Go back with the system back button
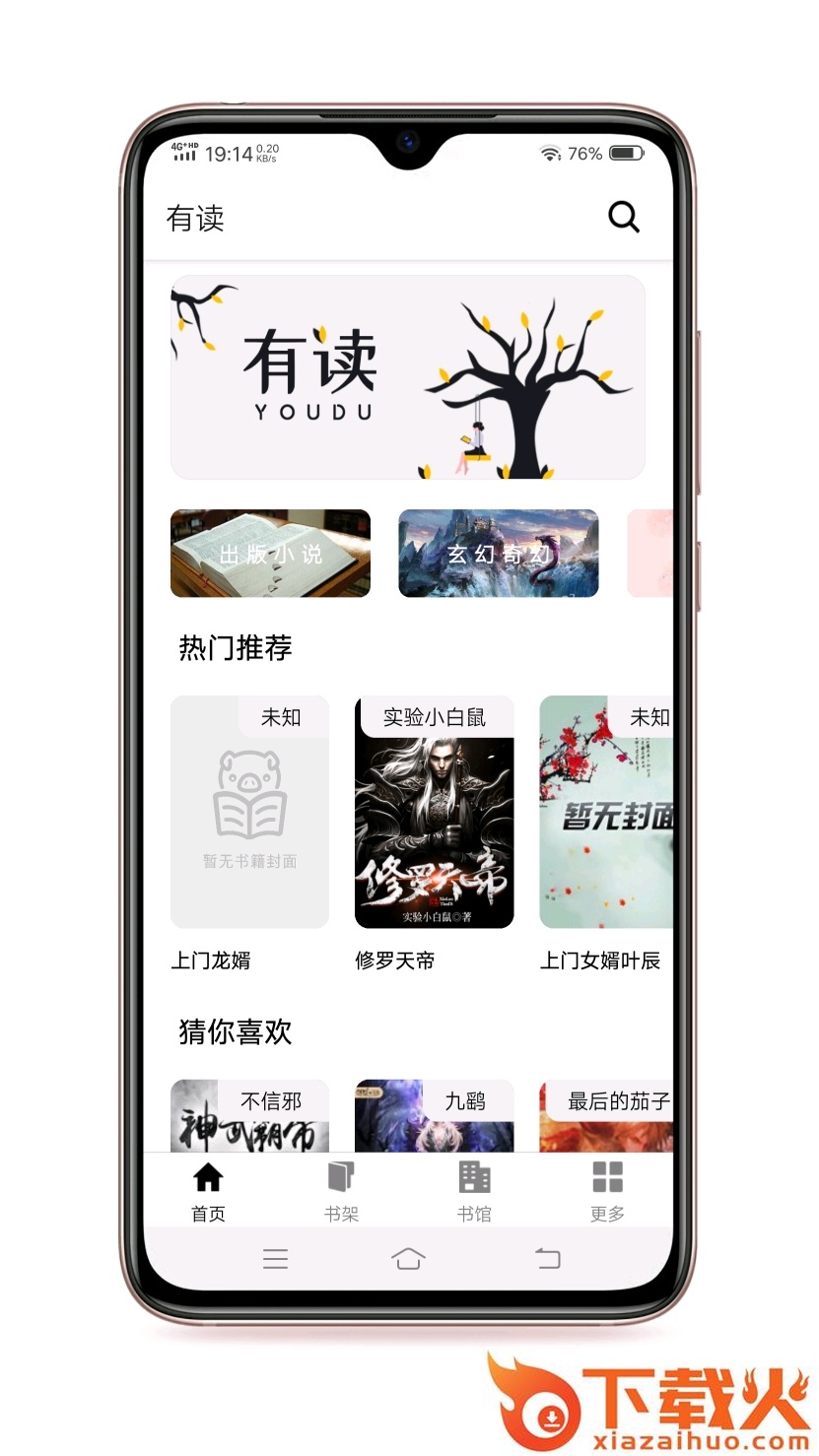The height and width of the screenshot is (1456, 819). [547, 1258]
